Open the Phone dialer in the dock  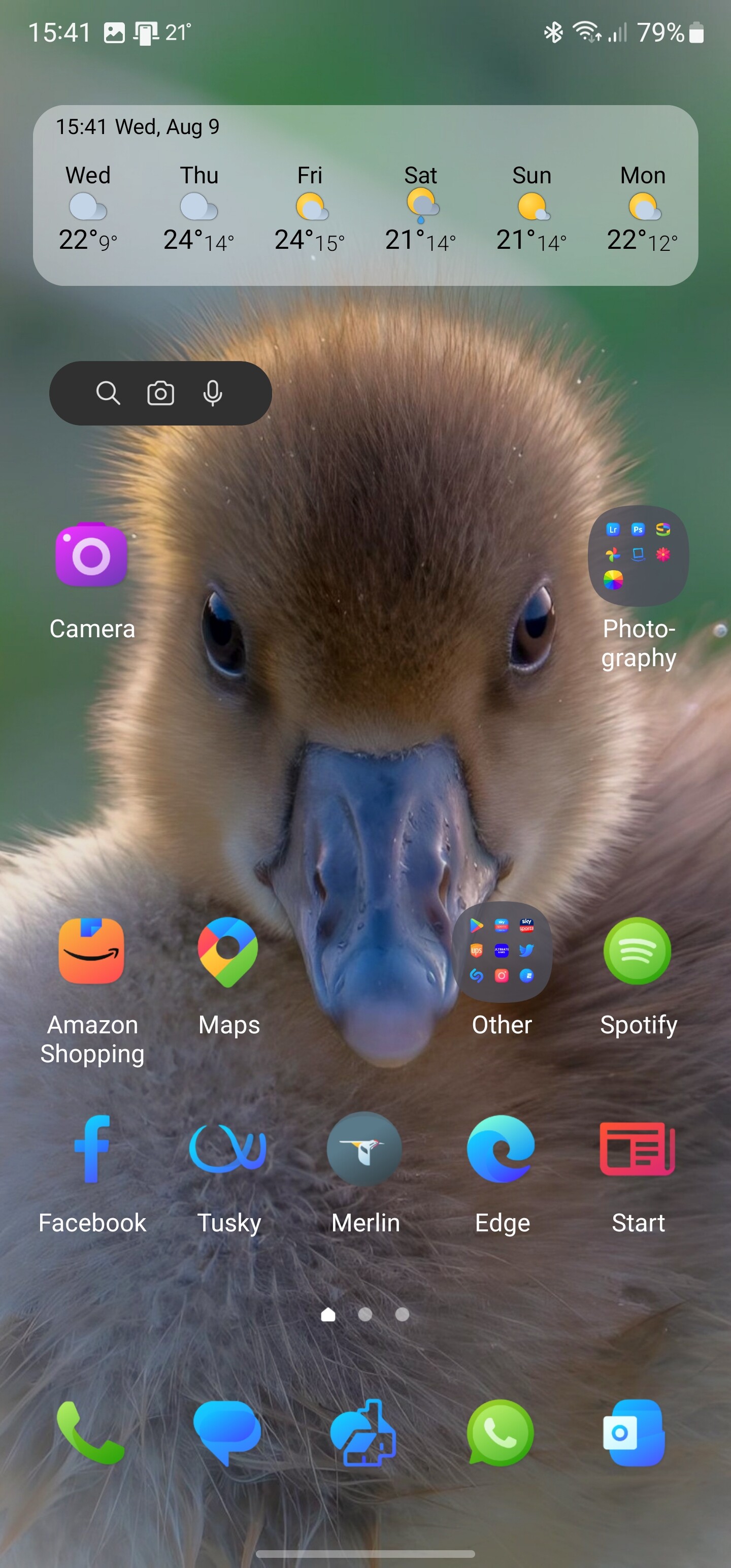click(91, 1432)
